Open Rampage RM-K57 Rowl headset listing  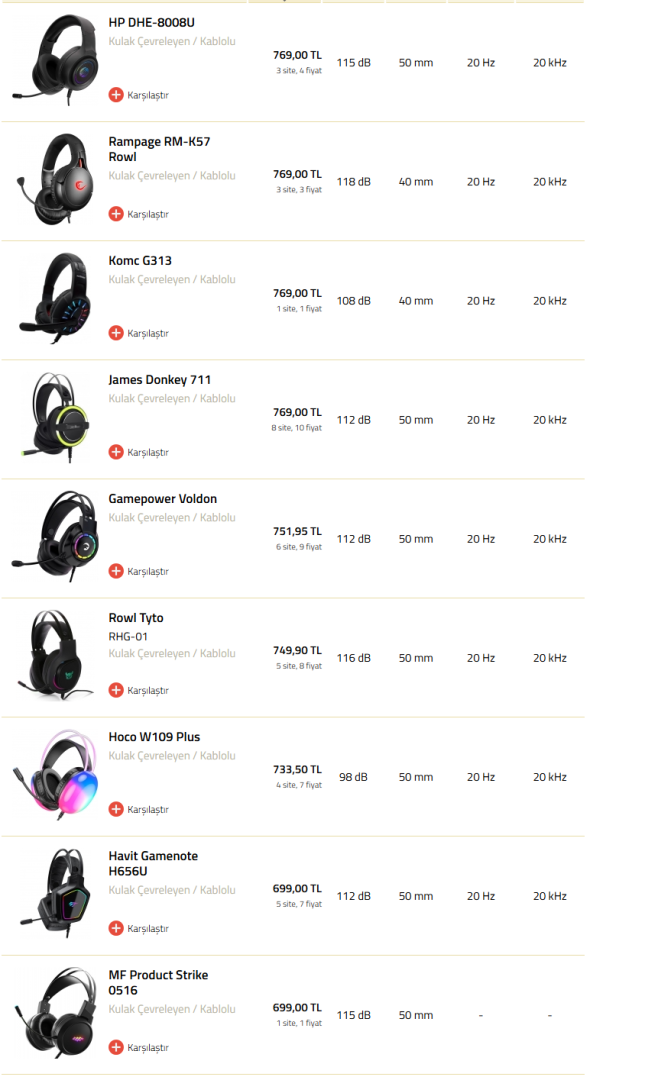(159, 149)
